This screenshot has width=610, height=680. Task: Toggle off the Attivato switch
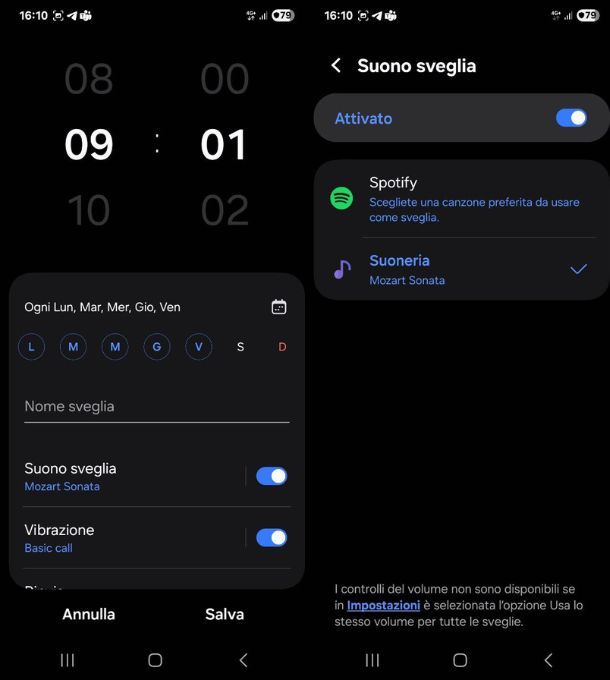571,118
